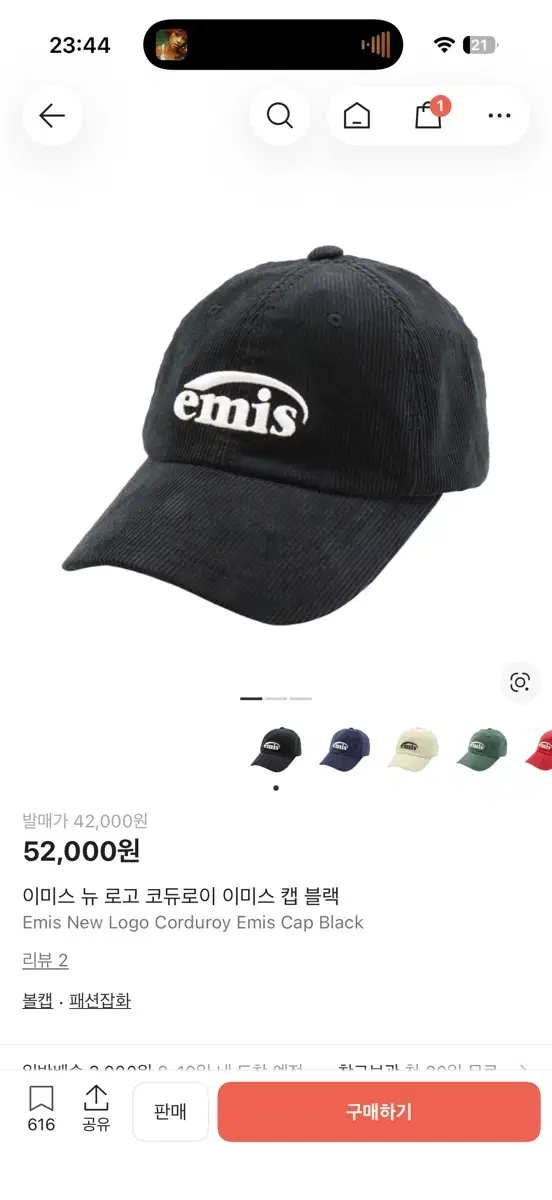Go to the home icon
The height and width of the screenshot is (1200, 552).
point(356,116)
